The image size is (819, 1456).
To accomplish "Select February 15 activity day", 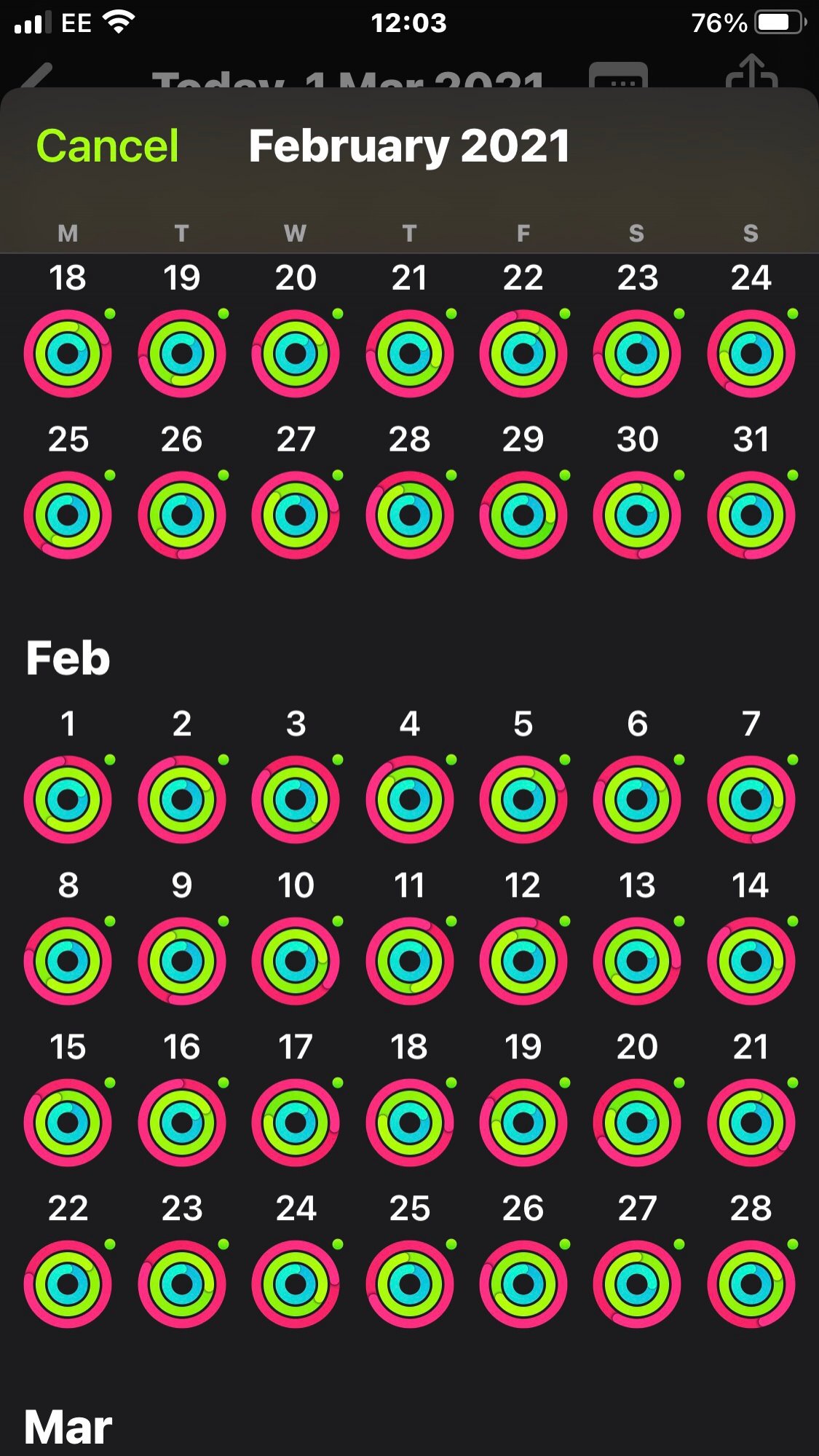I will pos(68,1122).
